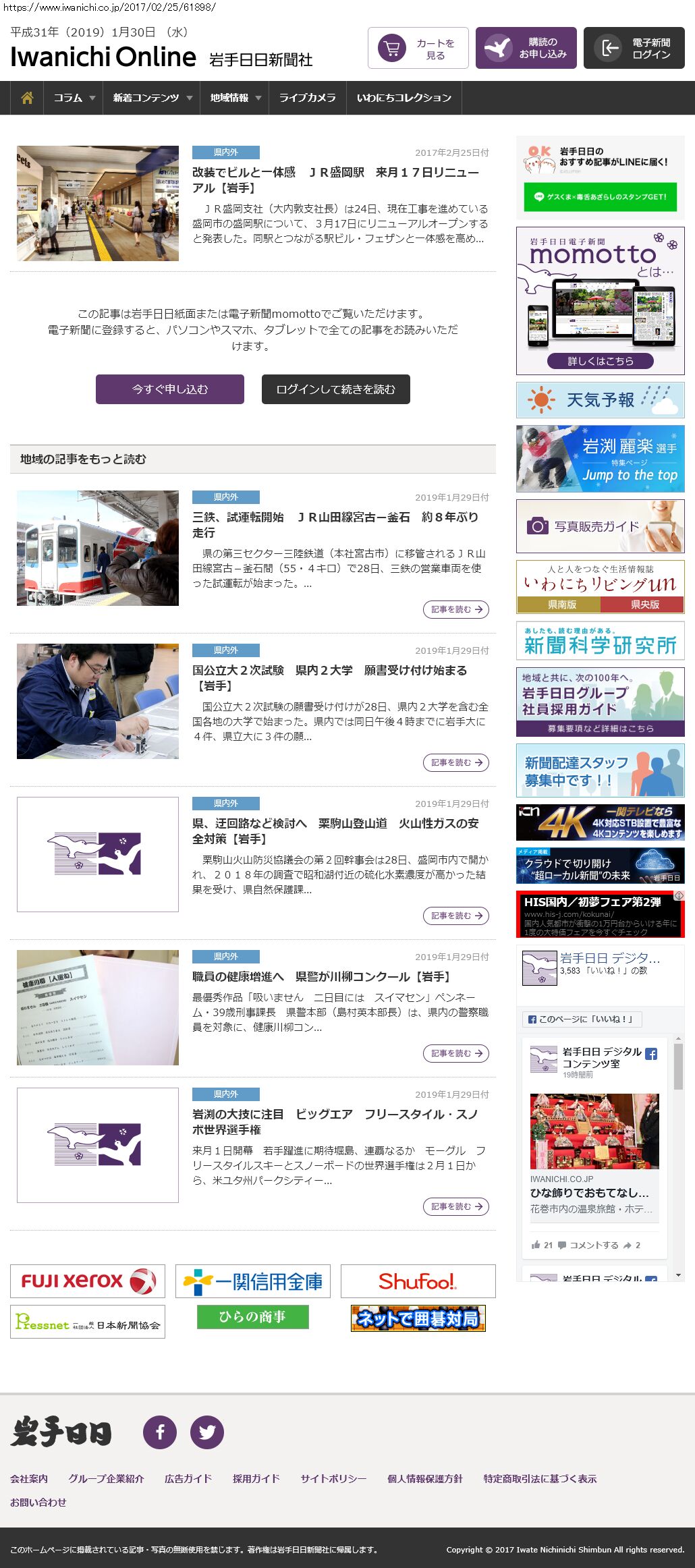695x1568 pixels.
Task: Open 天気予報 banner
Action: click(600, 400)
